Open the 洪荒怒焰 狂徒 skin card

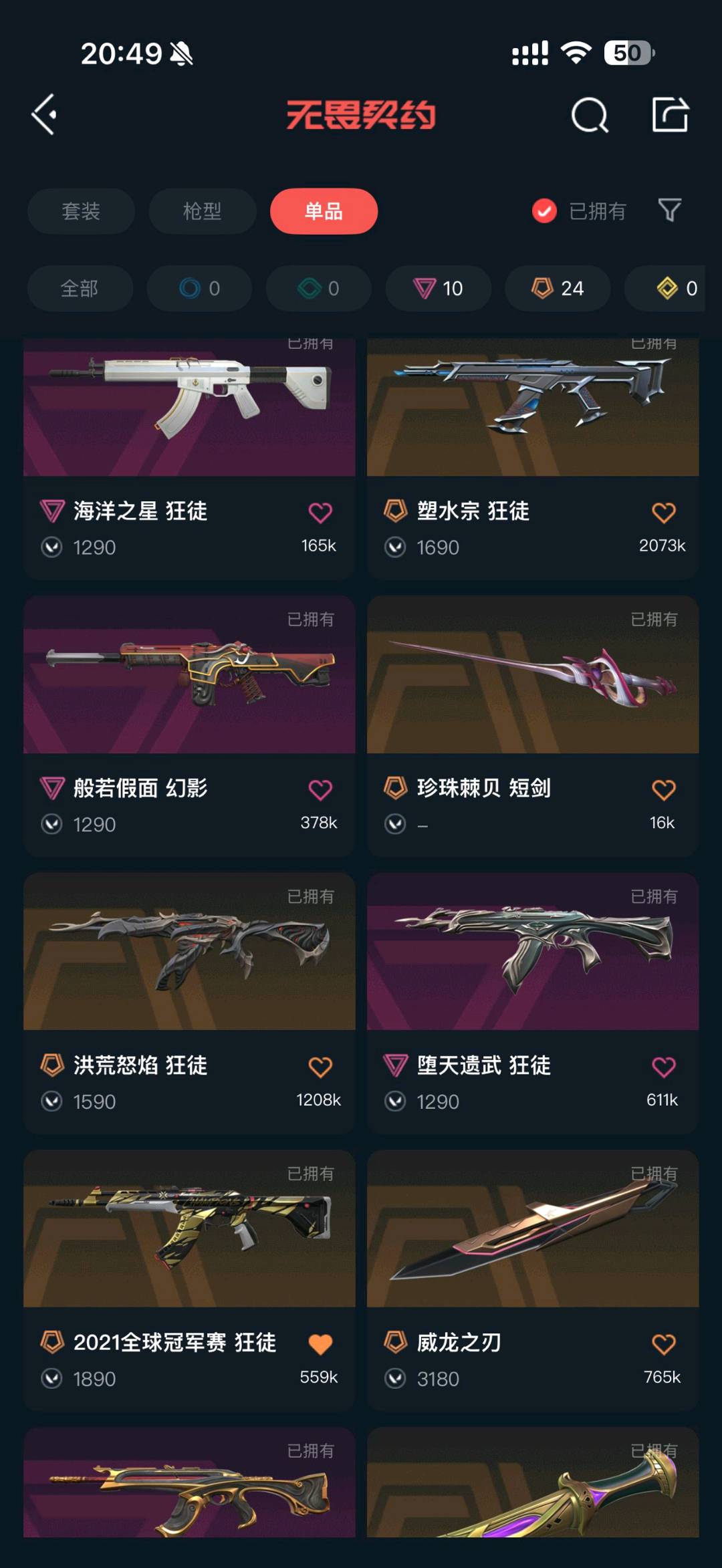pyautogui.click(x=189, y=1003)
